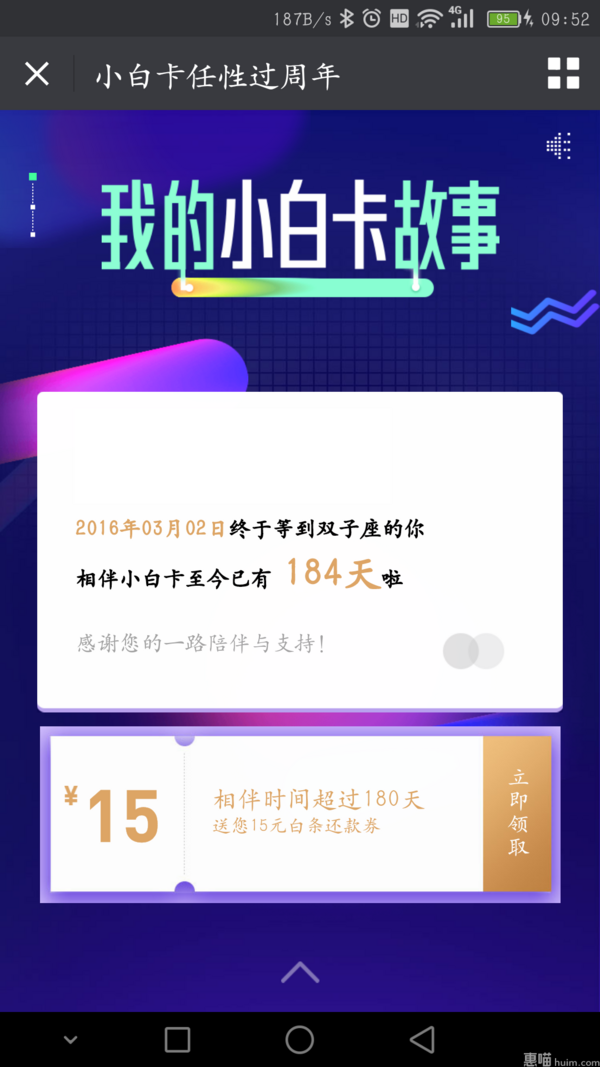This screenshot has width=600, height=1067.
Task: Return to the home screen
Action: tap(300, 1039)
